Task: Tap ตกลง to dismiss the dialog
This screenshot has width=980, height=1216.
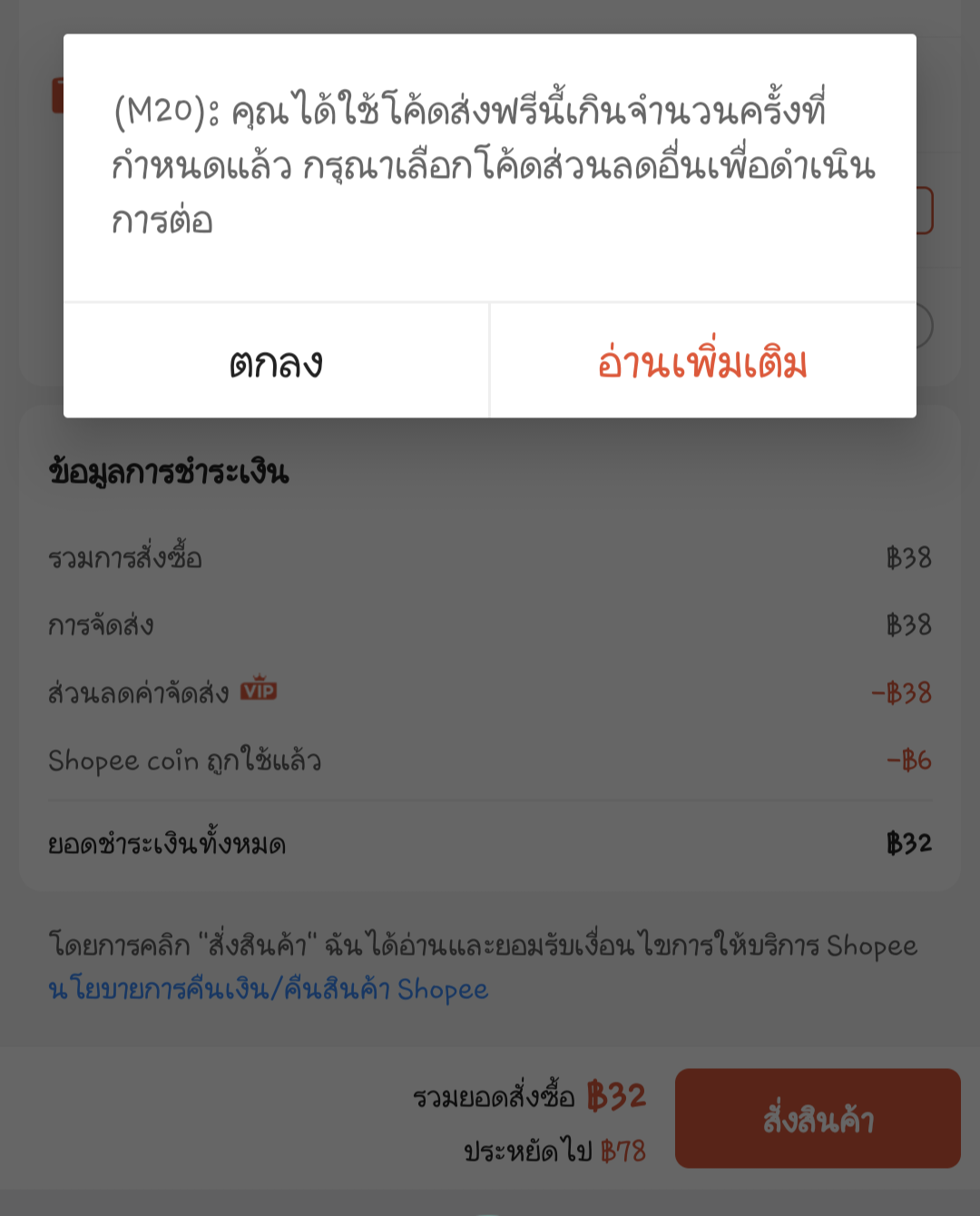Action: [276, 361]
